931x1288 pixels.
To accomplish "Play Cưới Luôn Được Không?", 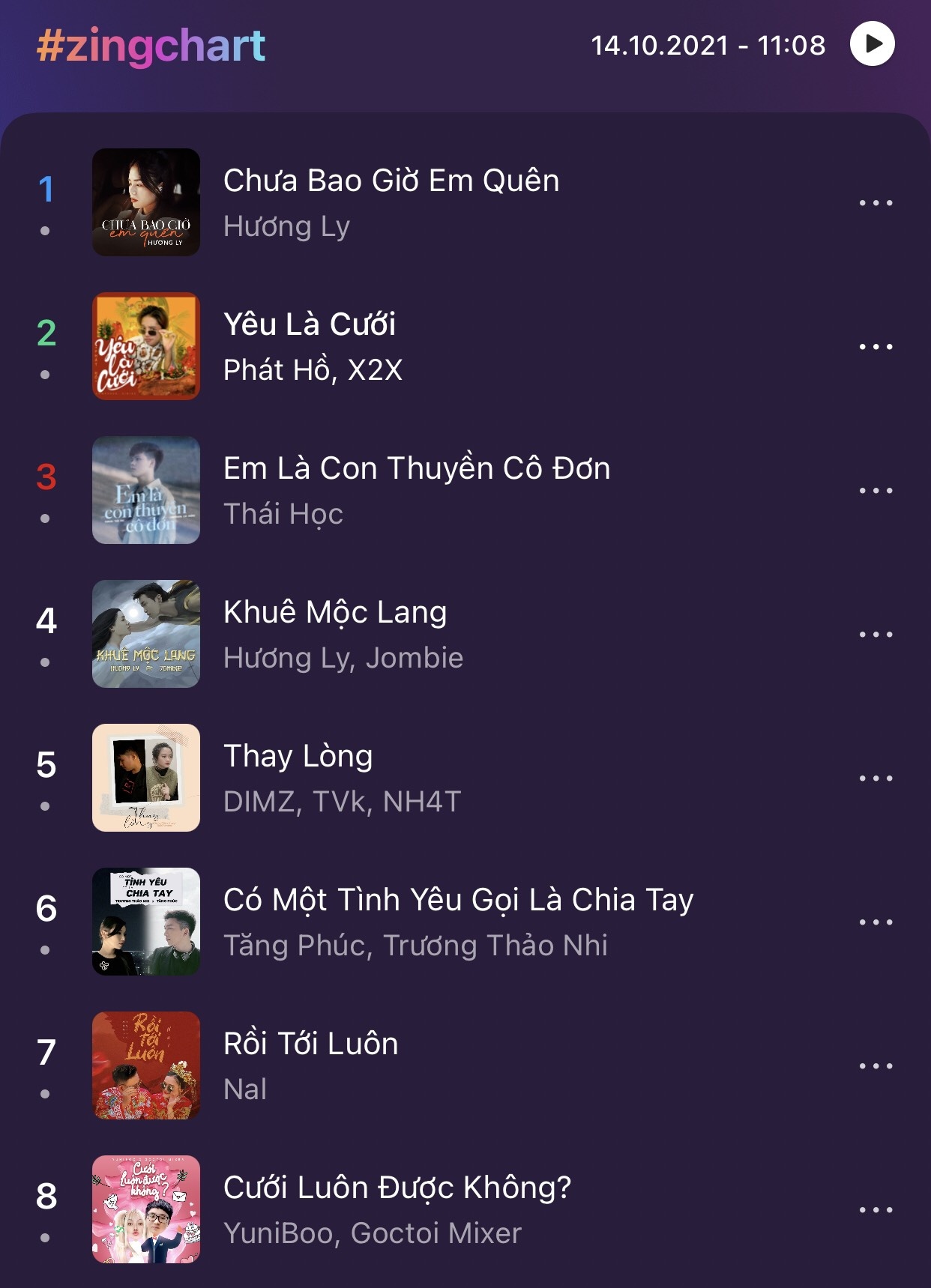I will [x=397, y=1188].
